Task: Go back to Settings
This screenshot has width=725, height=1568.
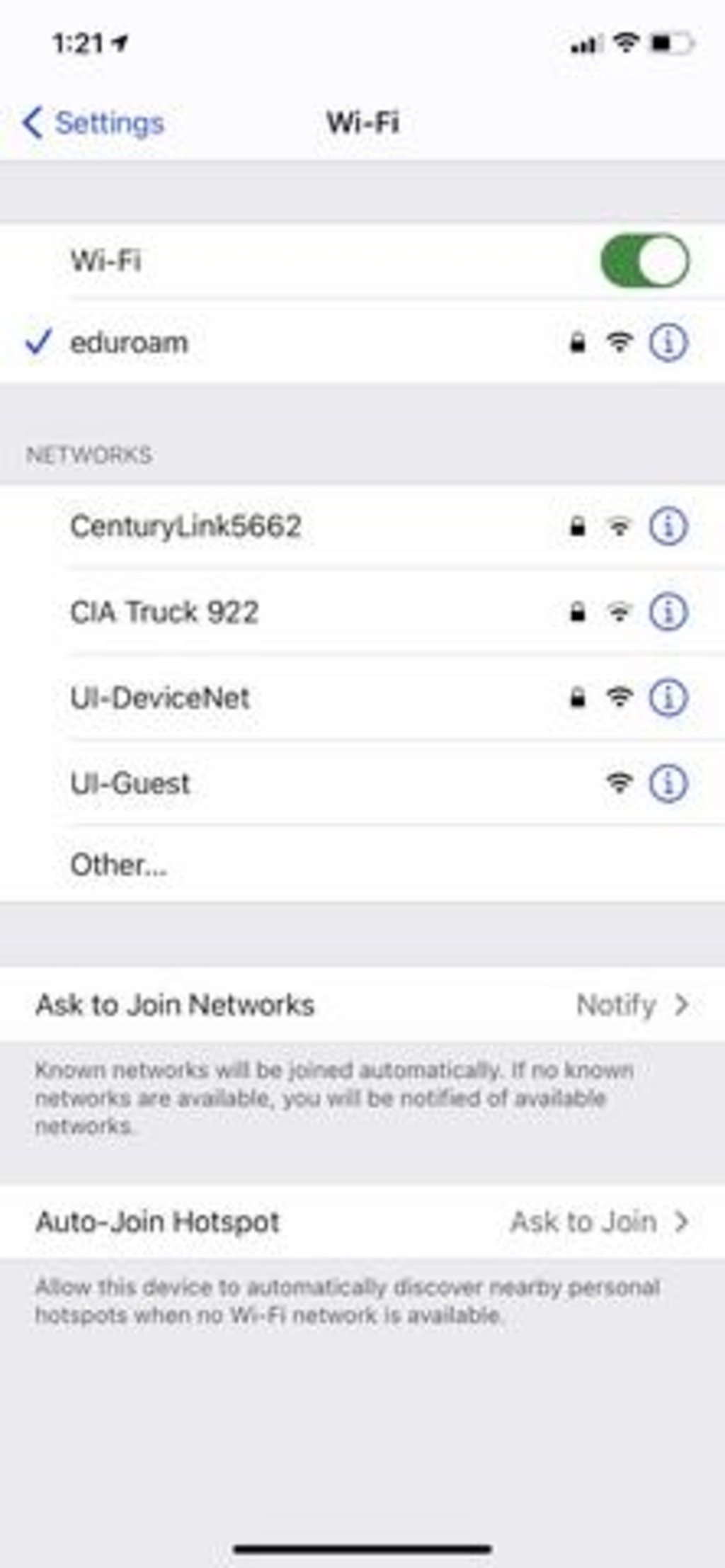Action: pos(93,122)
